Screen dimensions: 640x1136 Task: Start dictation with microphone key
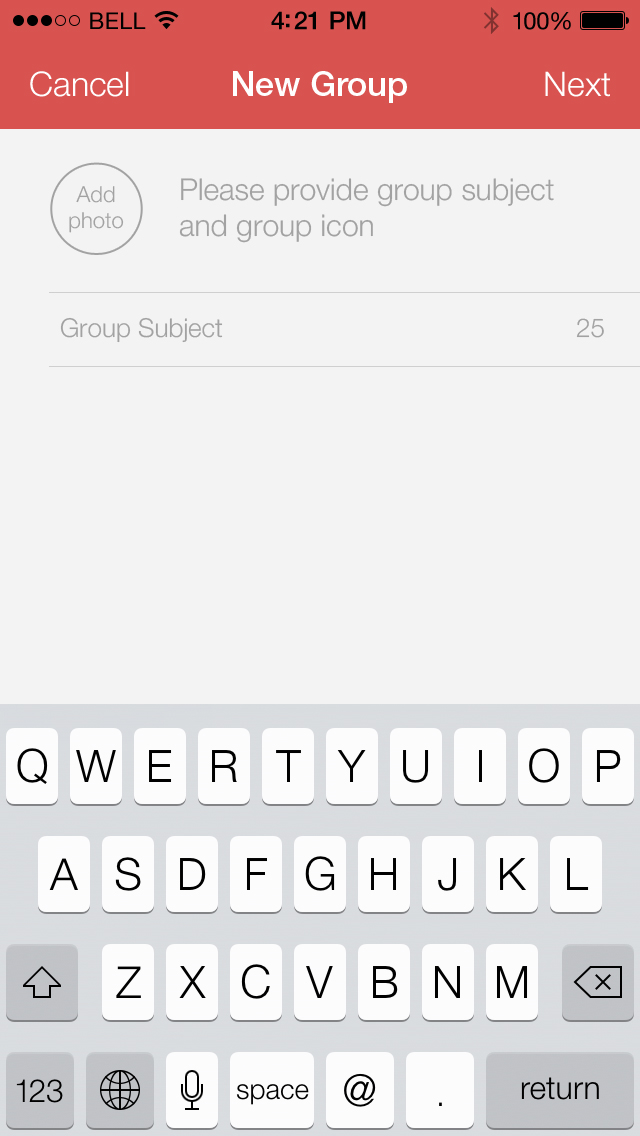coord(191,1090)
